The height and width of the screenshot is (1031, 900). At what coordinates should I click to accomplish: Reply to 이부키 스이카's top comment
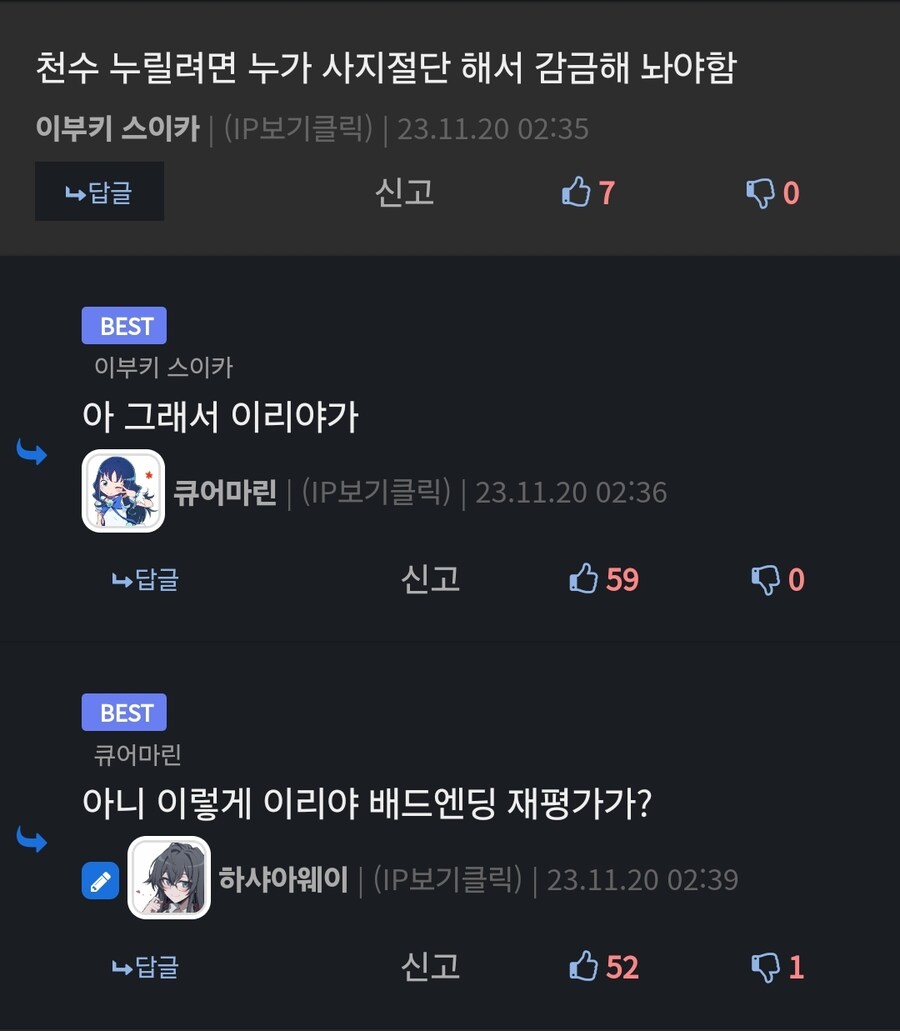click(99, 192)
